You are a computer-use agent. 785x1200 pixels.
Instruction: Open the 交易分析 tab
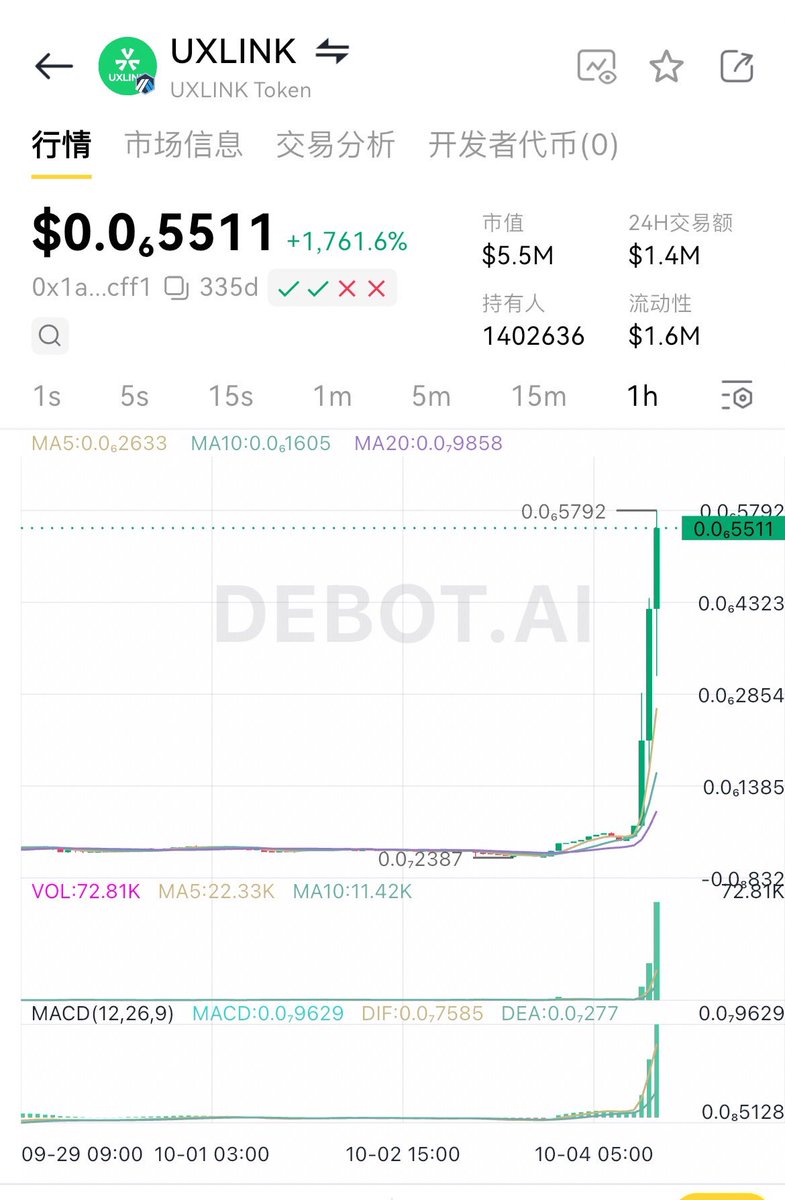click(336, 145)
